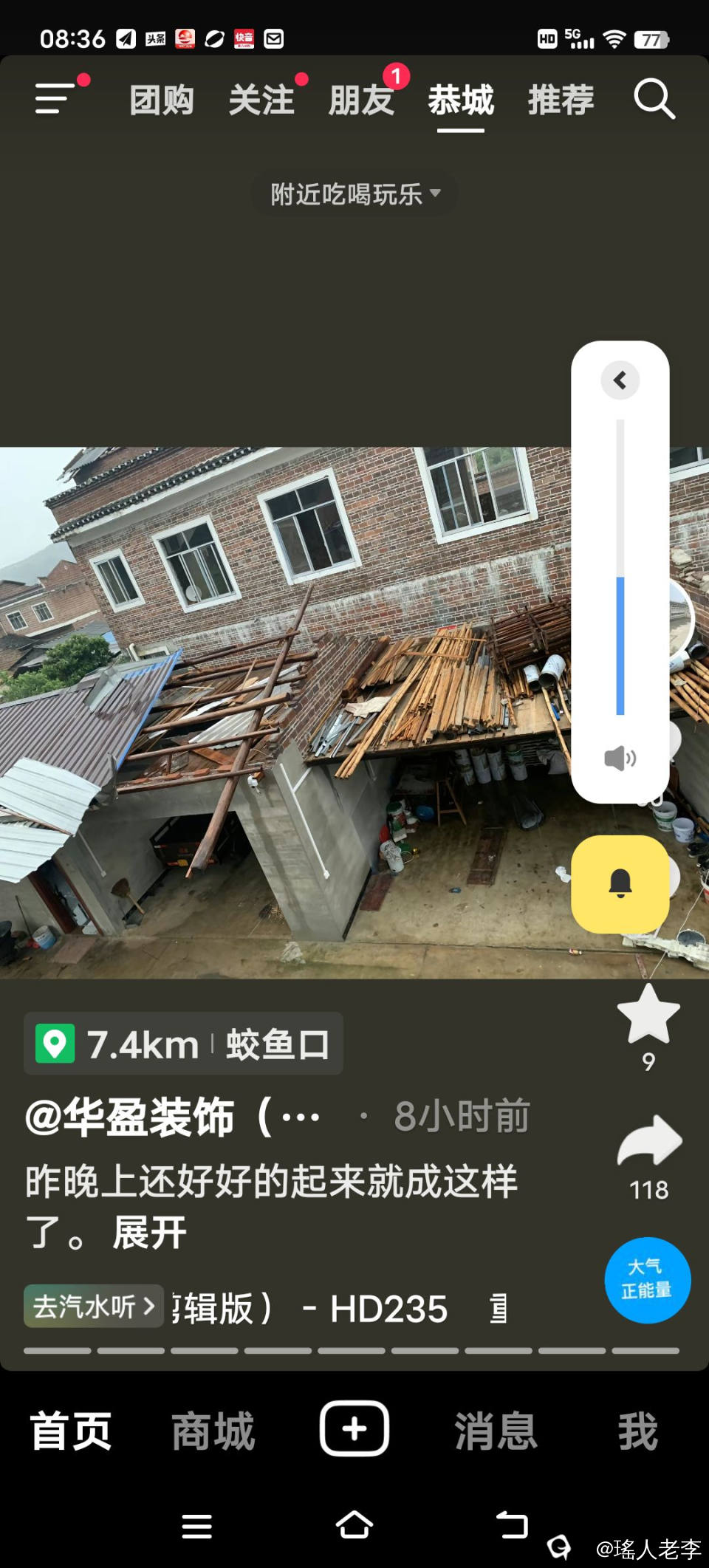Open the 华盈装饰 profile
The width and height of the screenshot is (709, 1568).
[173, 1117]
